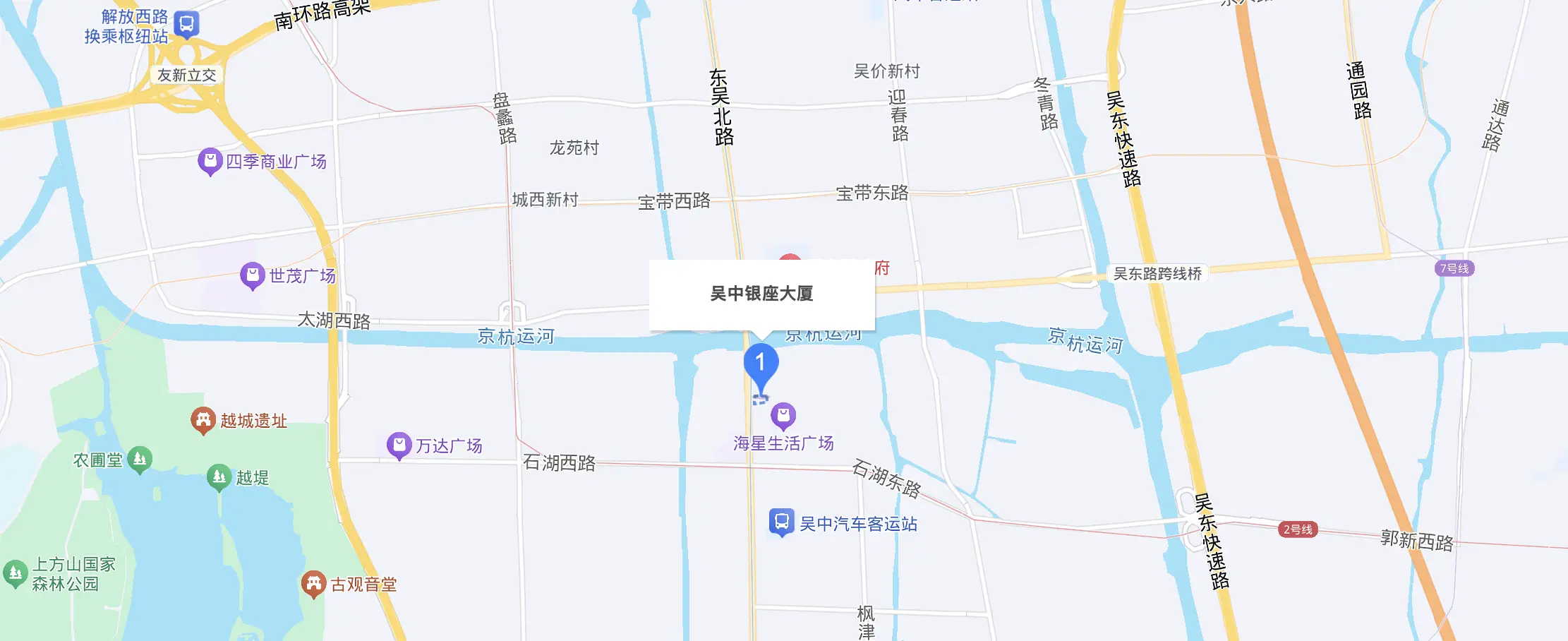
Task: Select the 上方山国家森林公园 park marker
Action: (x=15, y=573)
